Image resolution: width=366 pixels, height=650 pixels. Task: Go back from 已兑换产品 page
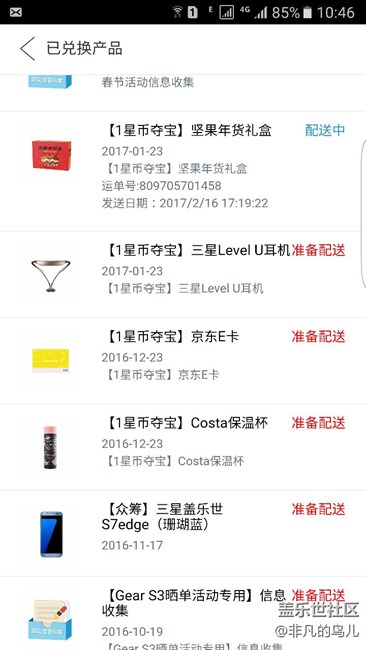pos(27,49)
